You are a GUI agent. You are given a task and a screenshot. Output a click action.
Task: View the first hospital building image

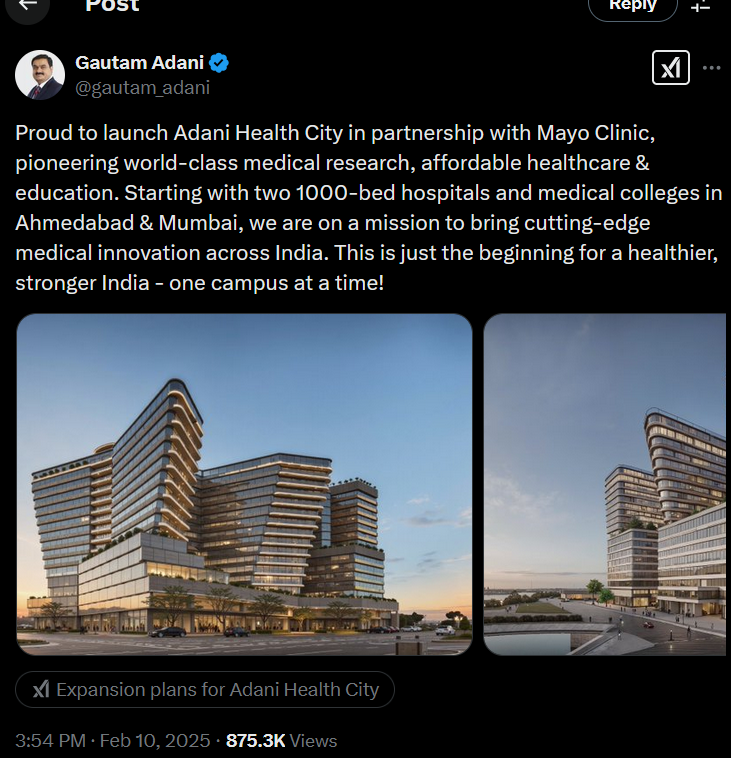244,485
